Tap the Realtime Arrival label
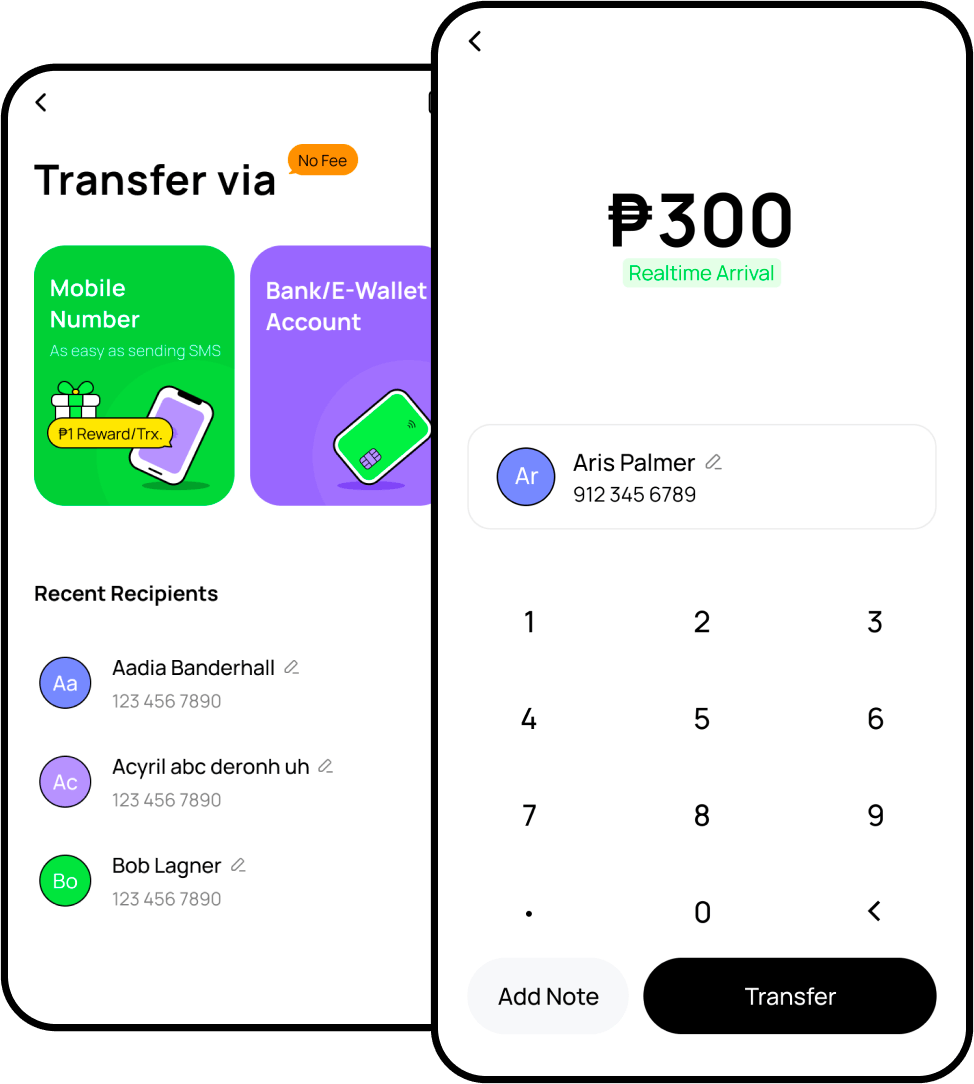Image resolution: width=974 pixels, height=1084 pixels. [x=701, y=272]
